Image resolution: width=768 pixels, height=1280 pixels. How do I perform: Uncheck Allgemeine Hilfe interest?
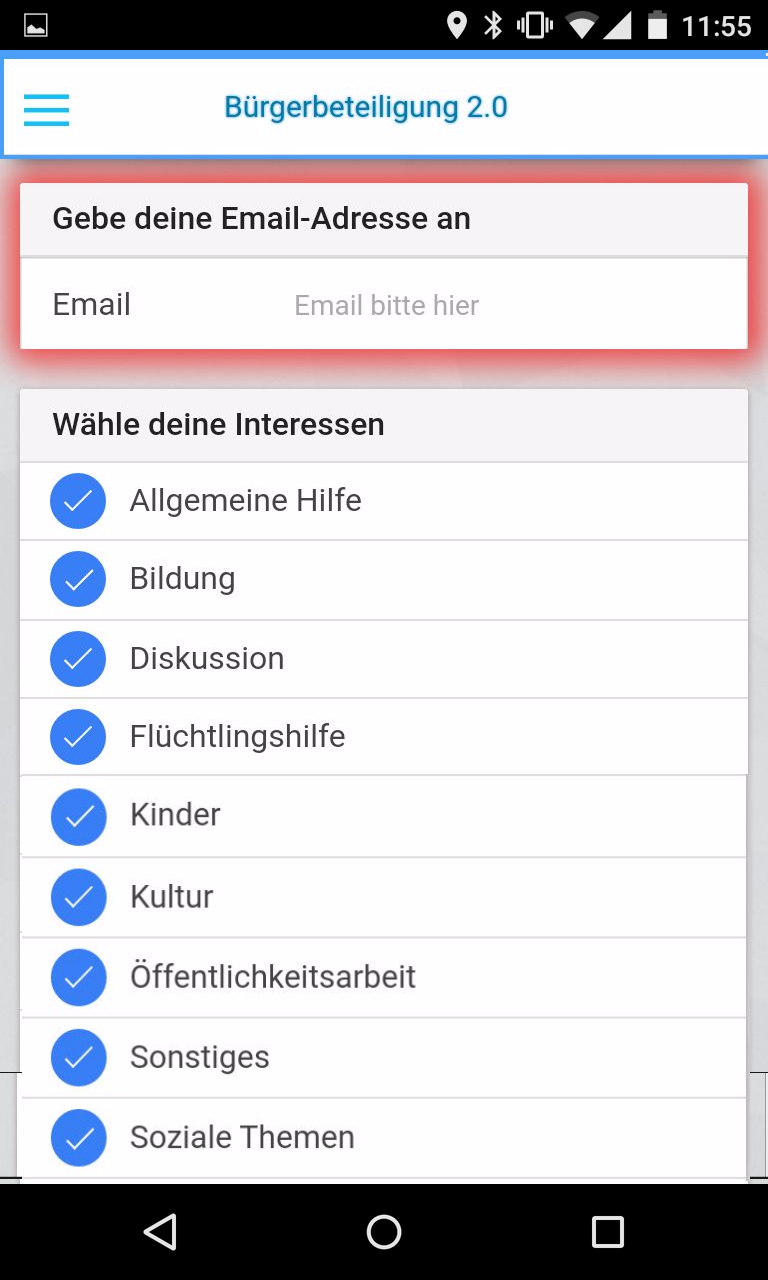[78, 501]
